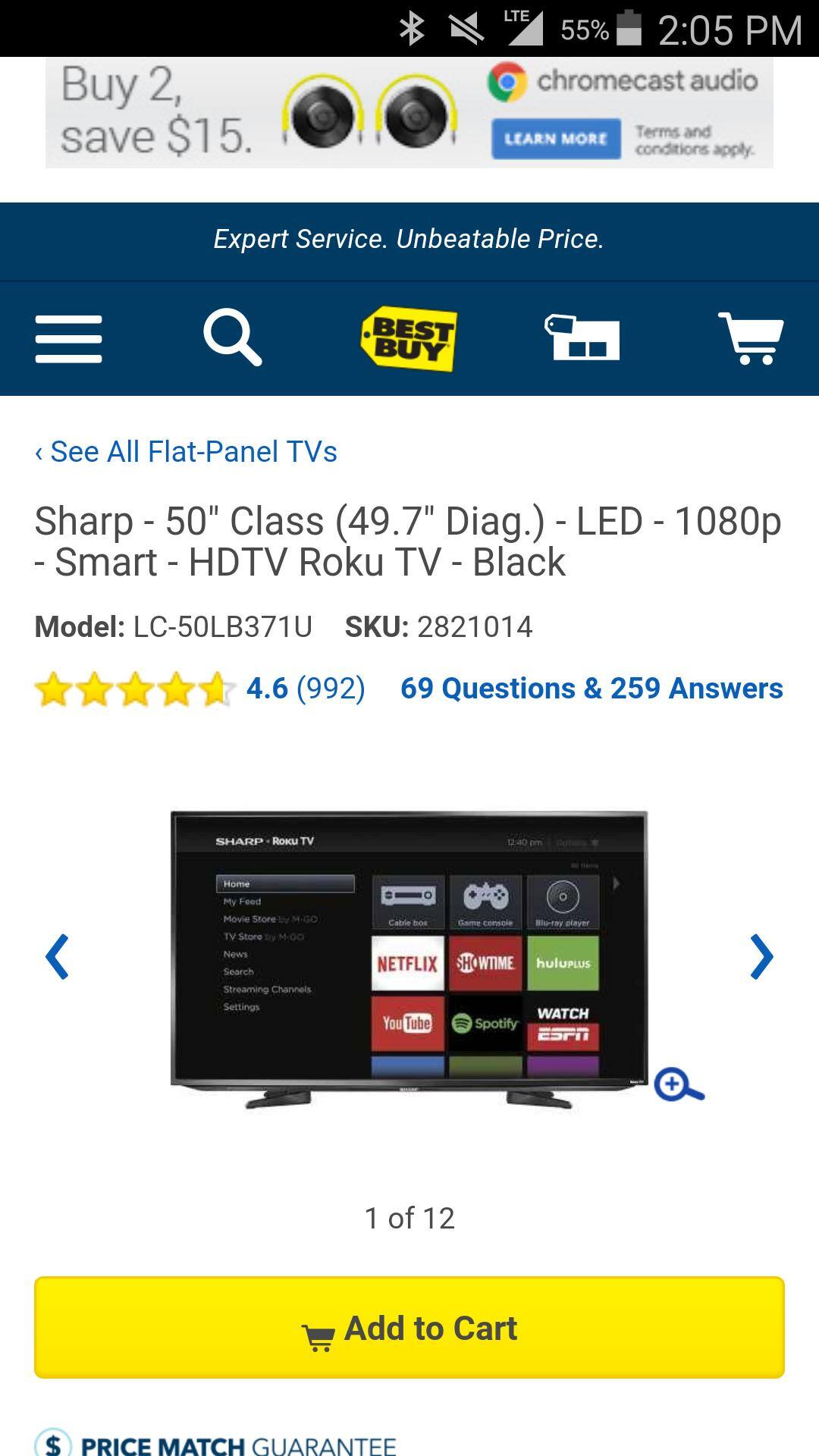Go to Best Buy home via logo
This screenshot has width=819, height=1456.
tap(409, 338)
